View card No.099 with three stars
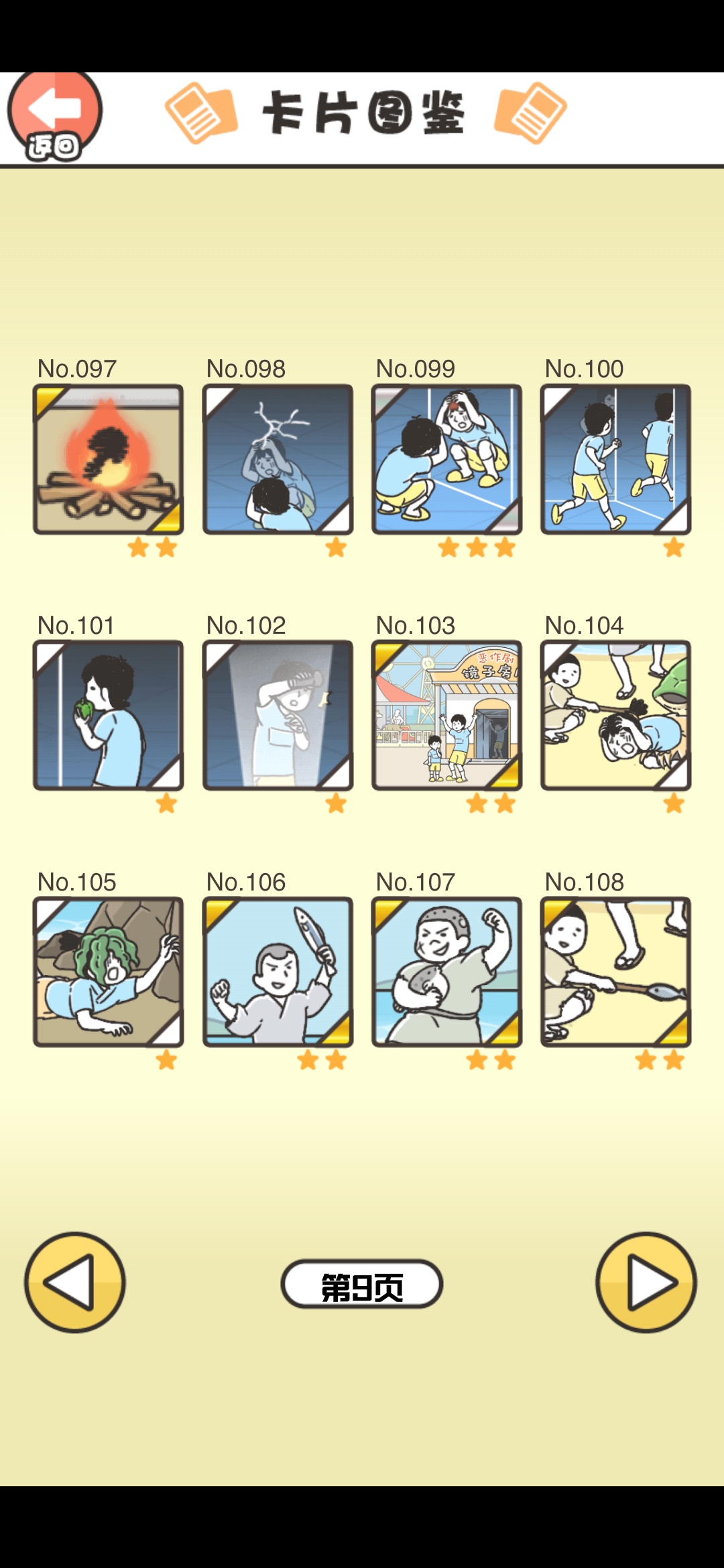This screenshot has width=724, height=1568. pos(446,460)
